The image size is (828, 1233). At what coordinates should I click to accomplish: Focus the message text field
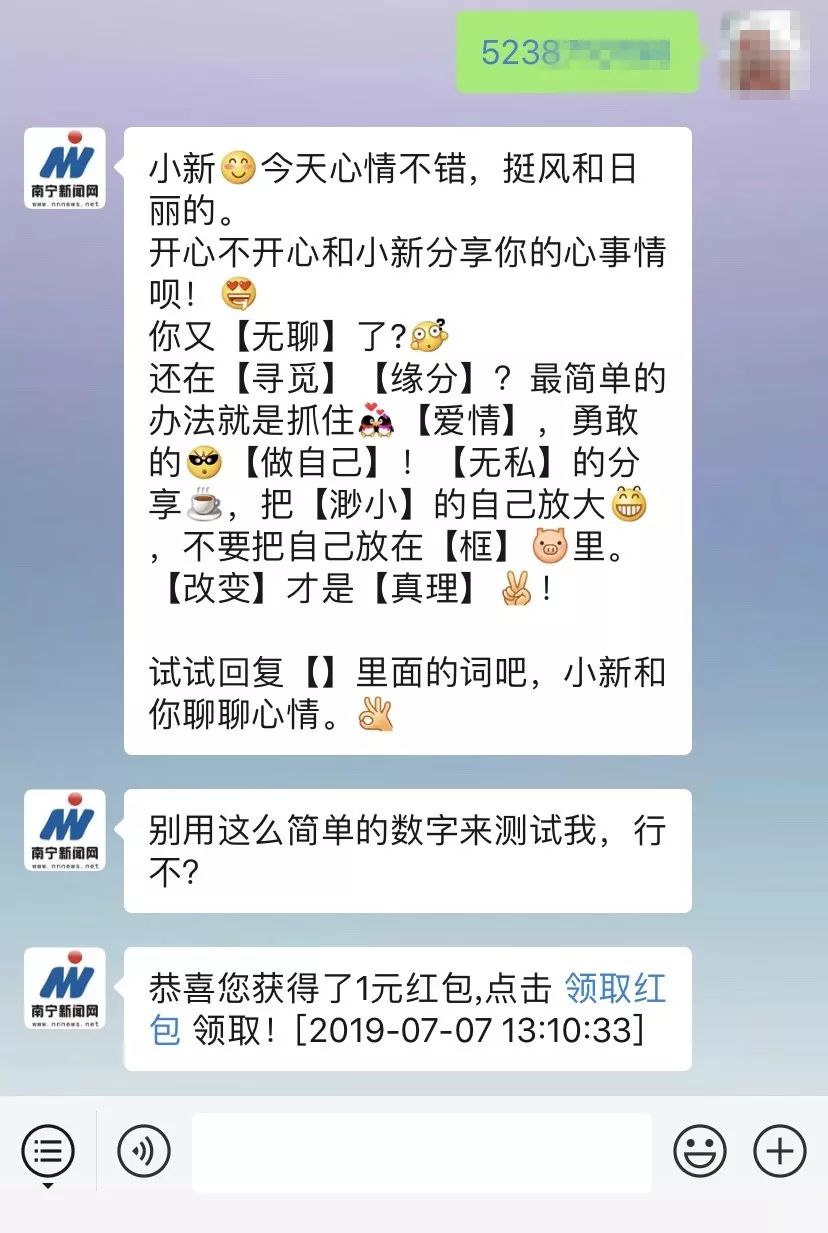tap(421, 1152)
